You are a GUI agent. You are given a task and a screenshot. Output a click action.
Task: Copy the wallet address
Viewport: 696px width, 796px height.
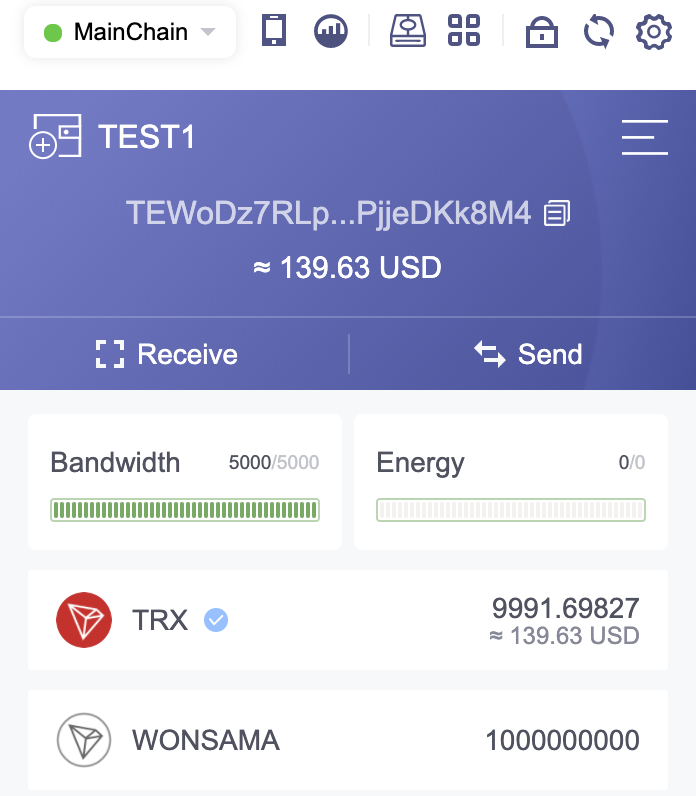click(557, 213)
